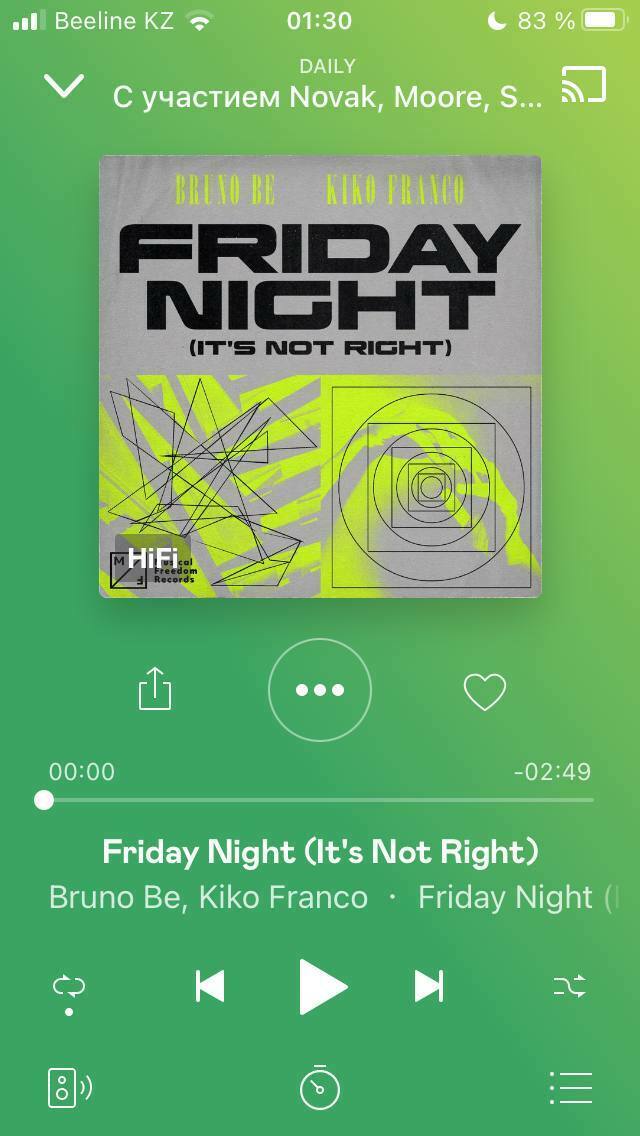
Task: Like this track with the heart
Action: pos(485,691)
